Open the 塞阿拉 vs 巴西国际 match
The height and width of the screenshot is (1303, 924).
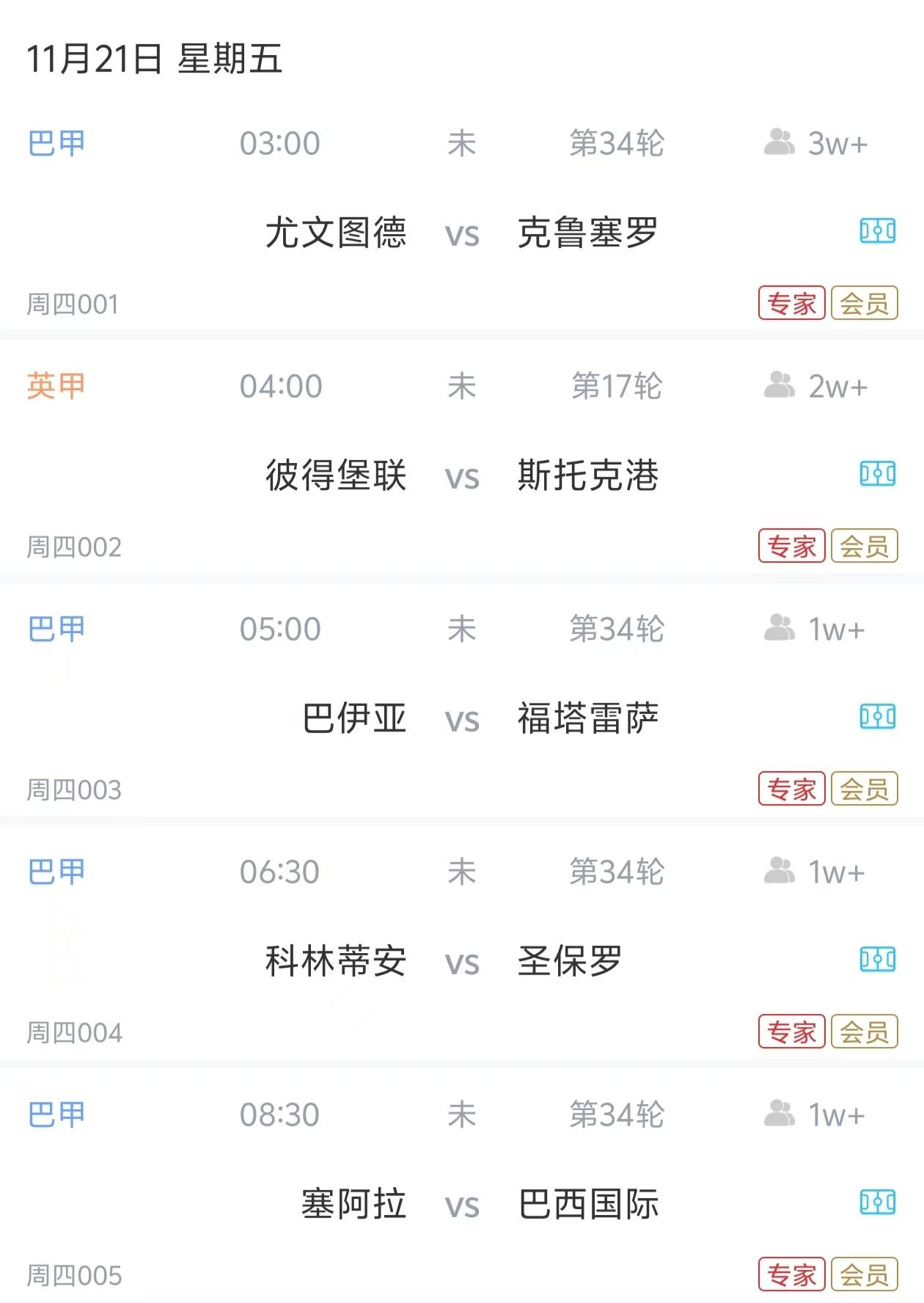pyautogui.click(x=461, y=1204)
